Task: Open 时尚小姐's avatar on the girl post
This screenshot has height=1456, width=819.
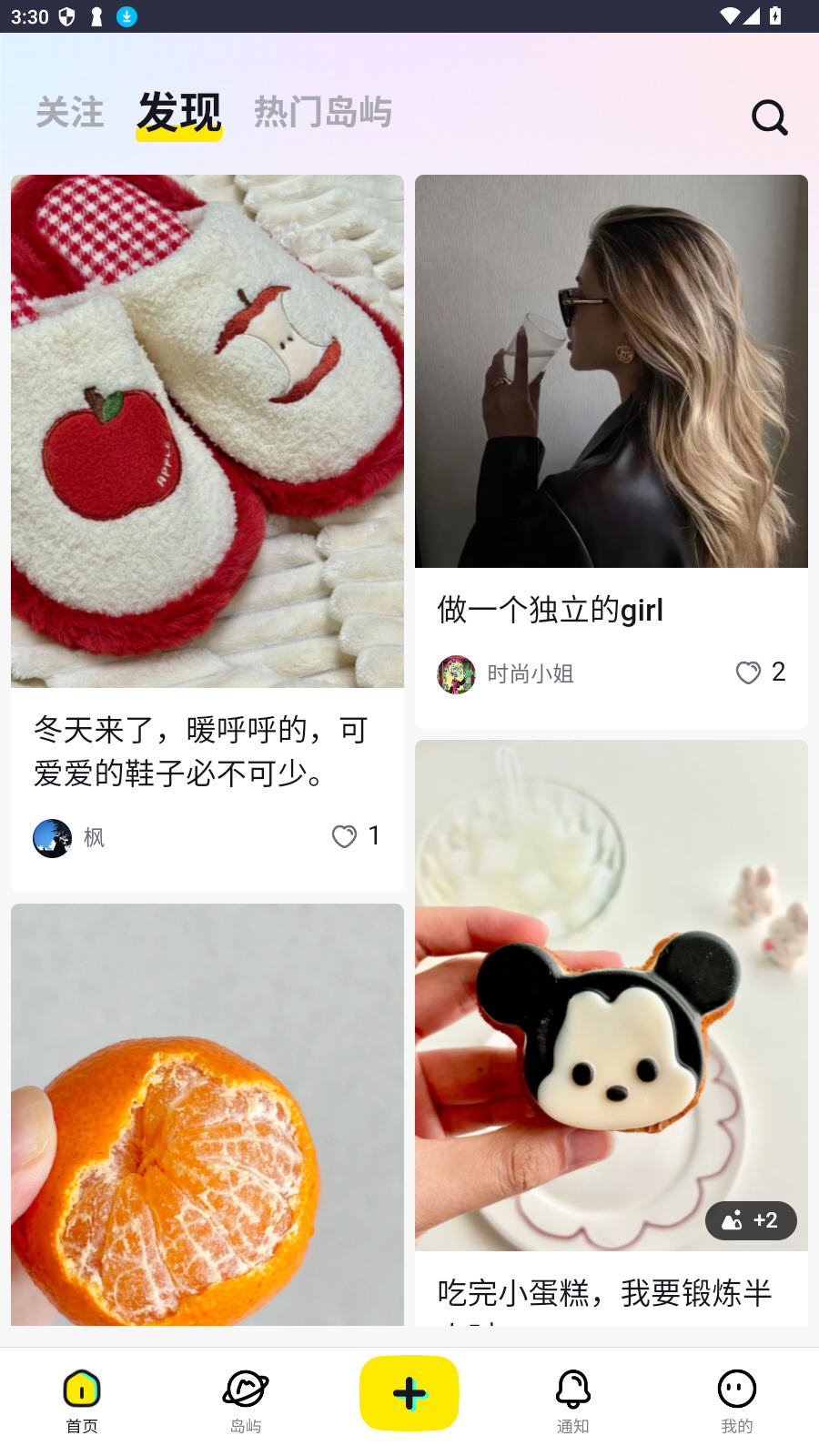Action: [x=457, y=673]
